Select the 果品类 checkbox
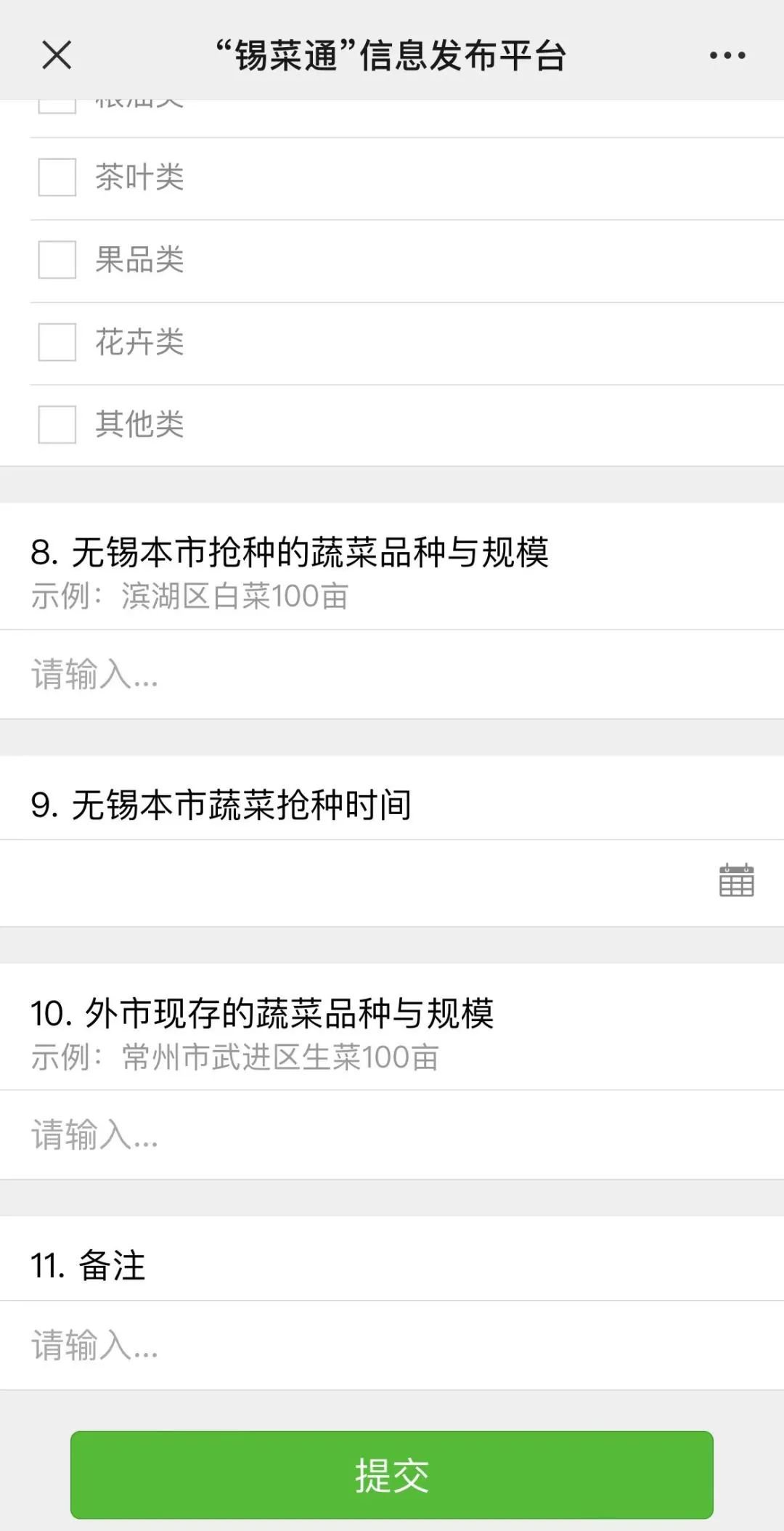Image resolution: width=784 pixels, height=1531 pixels. coord(57,260)
